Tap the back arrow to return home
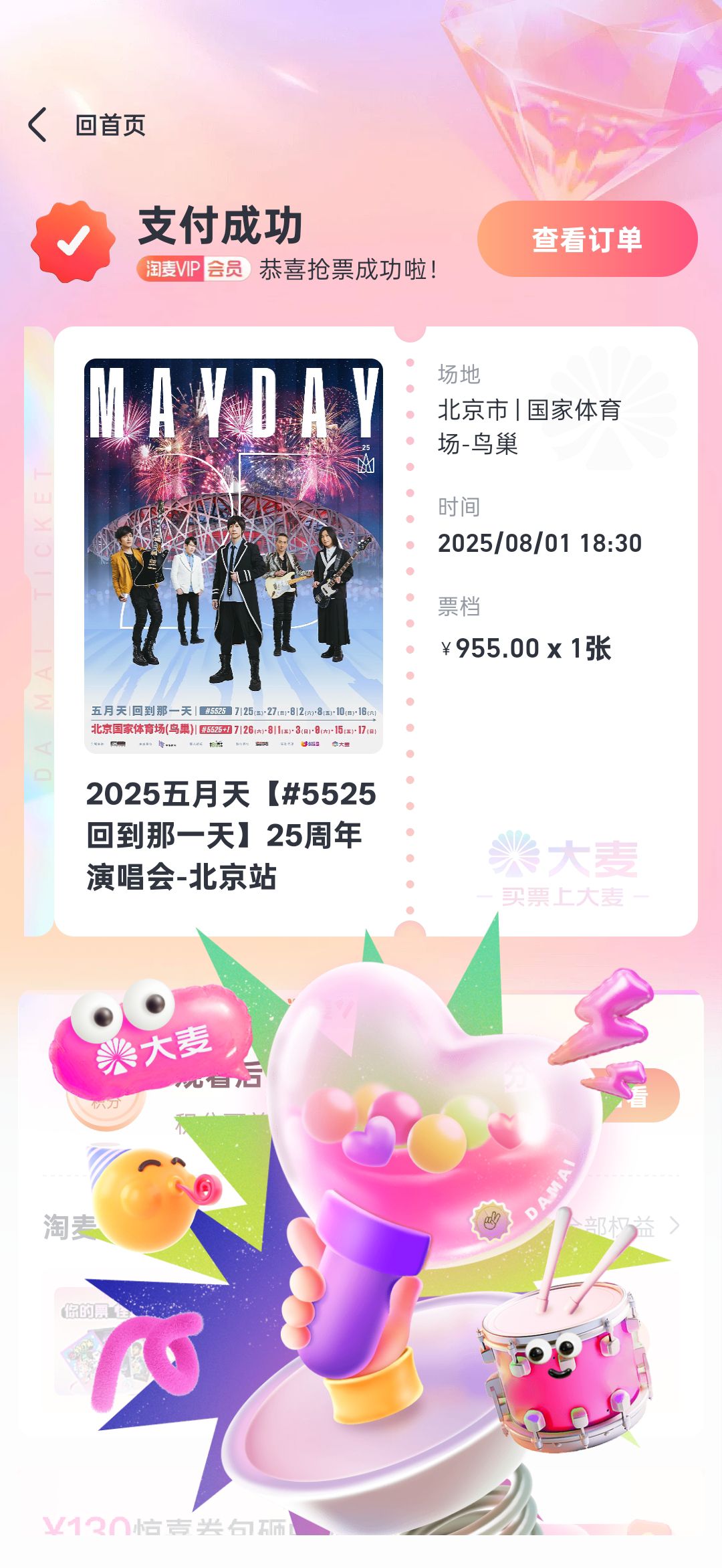 pyautogui.click(x=37, y=125)
